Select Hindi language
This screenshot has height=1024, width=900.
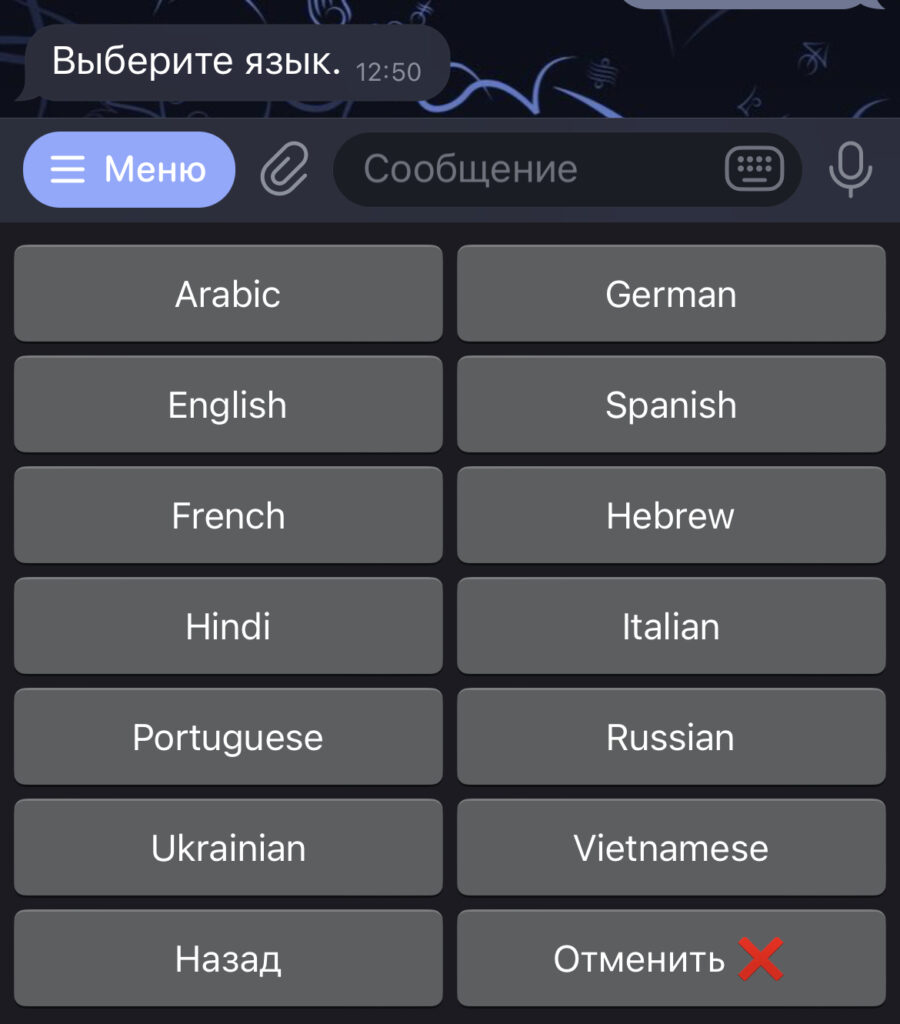pos(228,627)
